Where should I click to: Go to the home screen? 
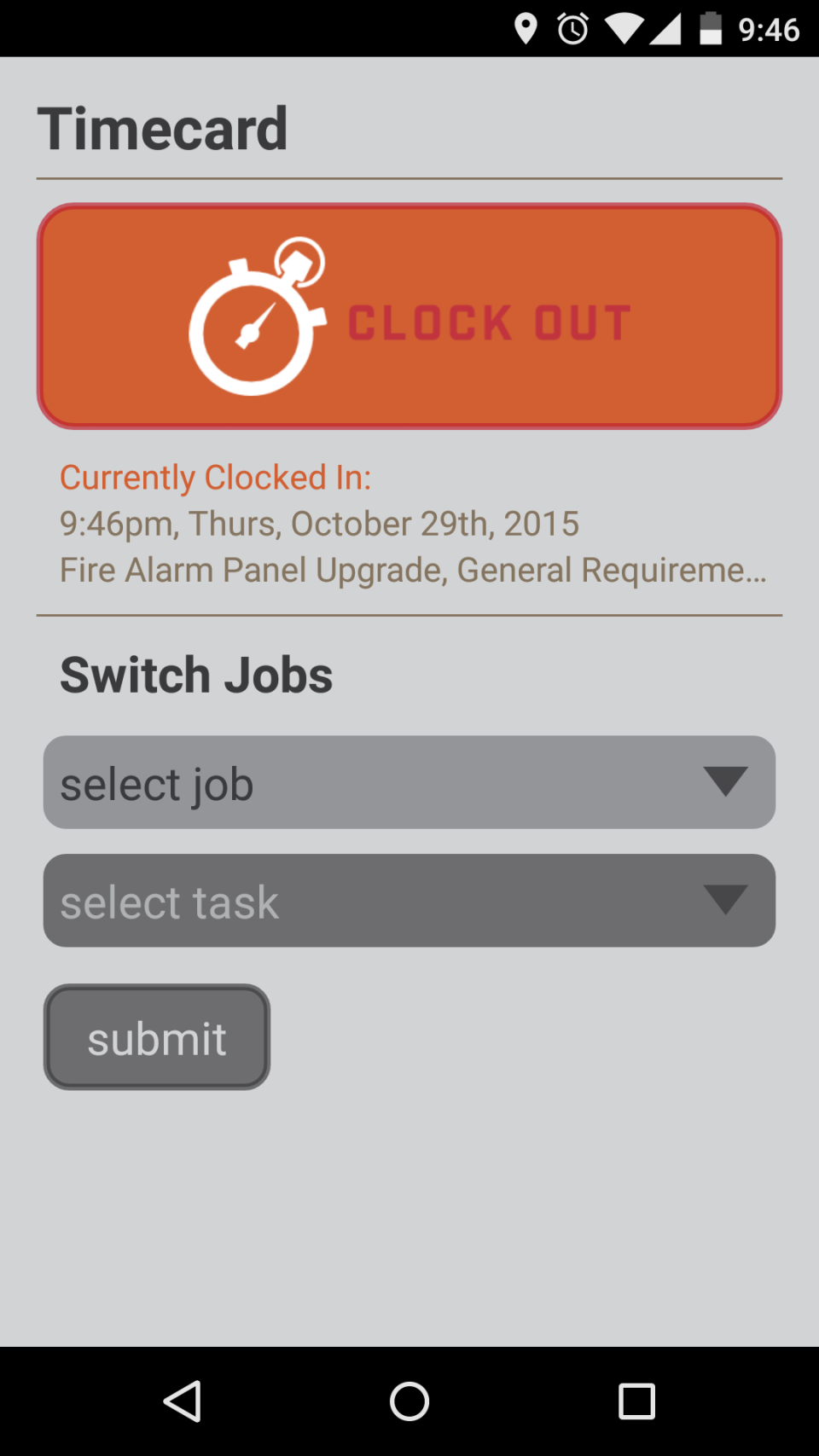409,1401
